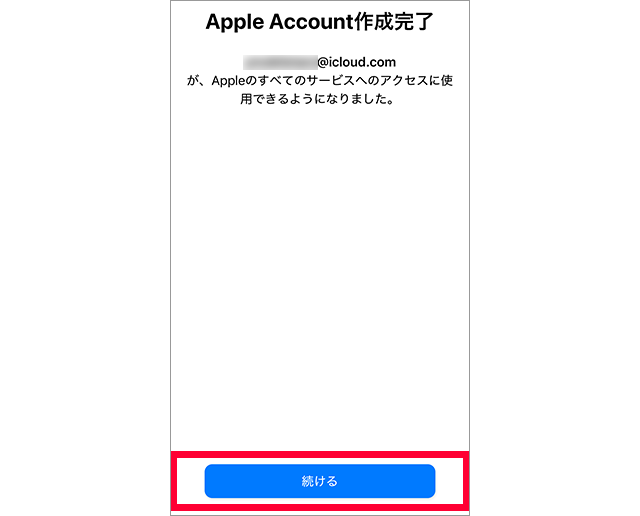Screen dimensions: 640x516
Task: Tap the 続ける button
Action: 320,481
